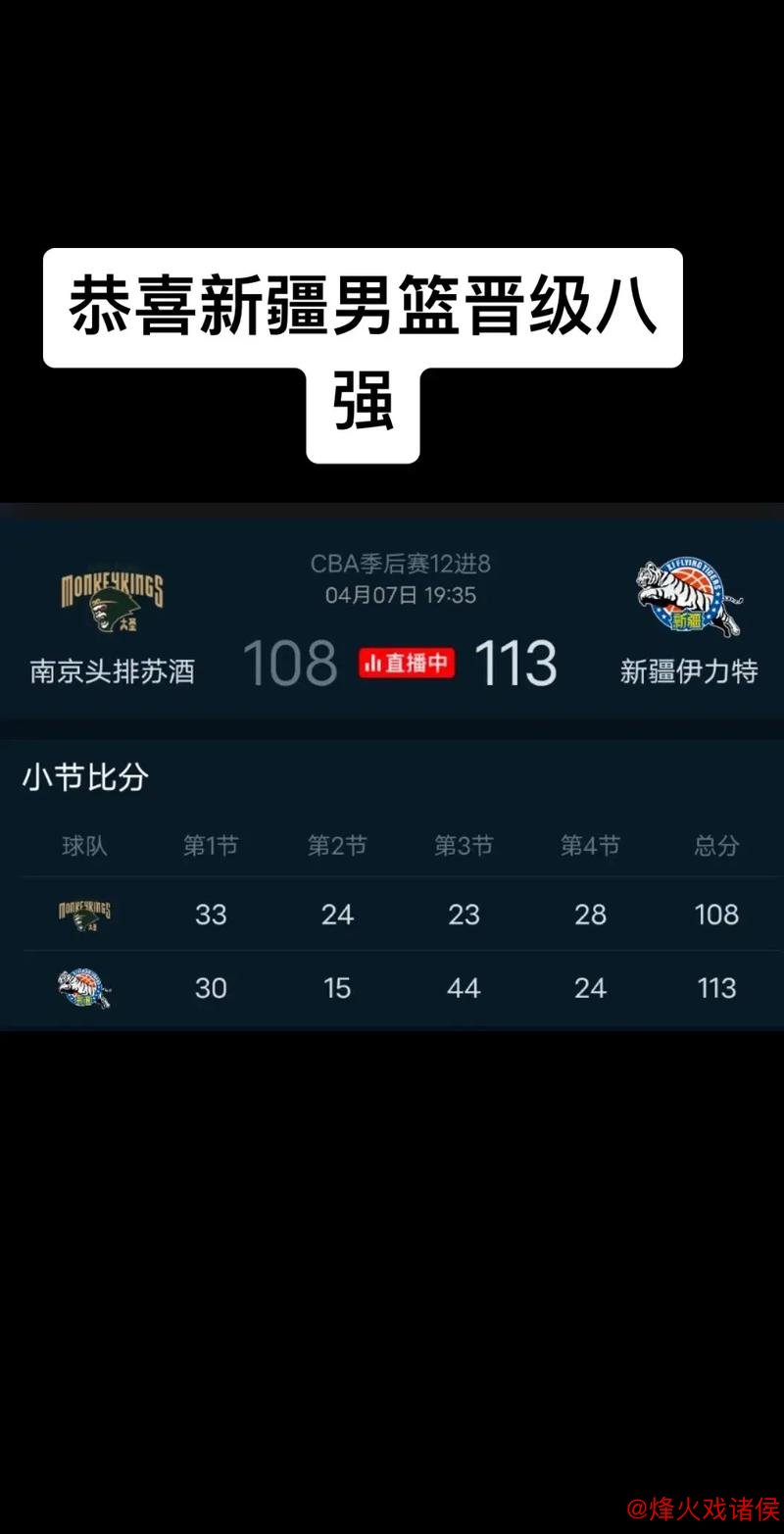Click the 04月07日 19:35 date text
Image resolution: width=784 pixels, height=1534 pixels.
click(x=397, y=595)
